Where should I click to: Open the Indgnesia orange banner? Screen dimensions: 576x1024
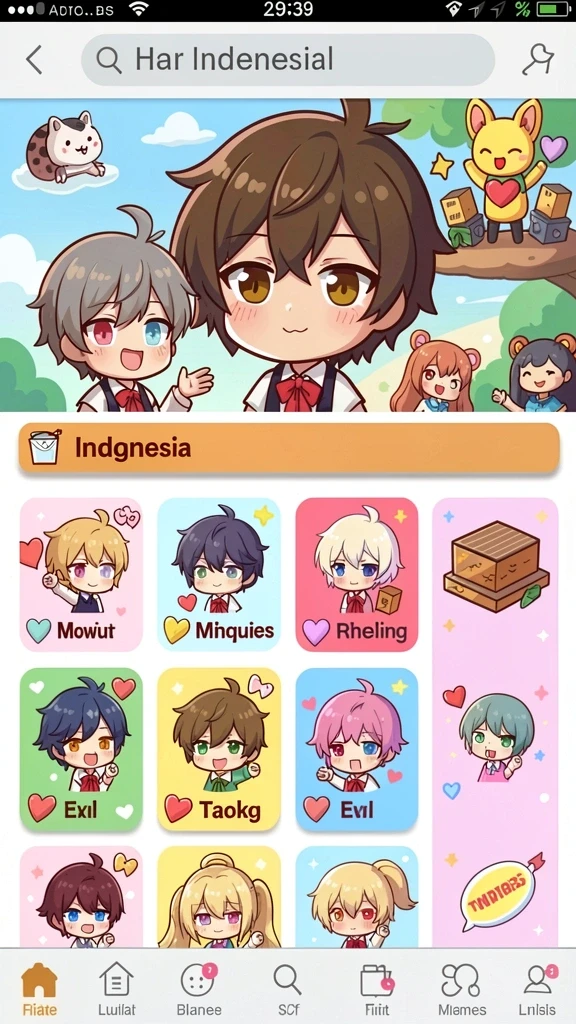coord(289,448)
